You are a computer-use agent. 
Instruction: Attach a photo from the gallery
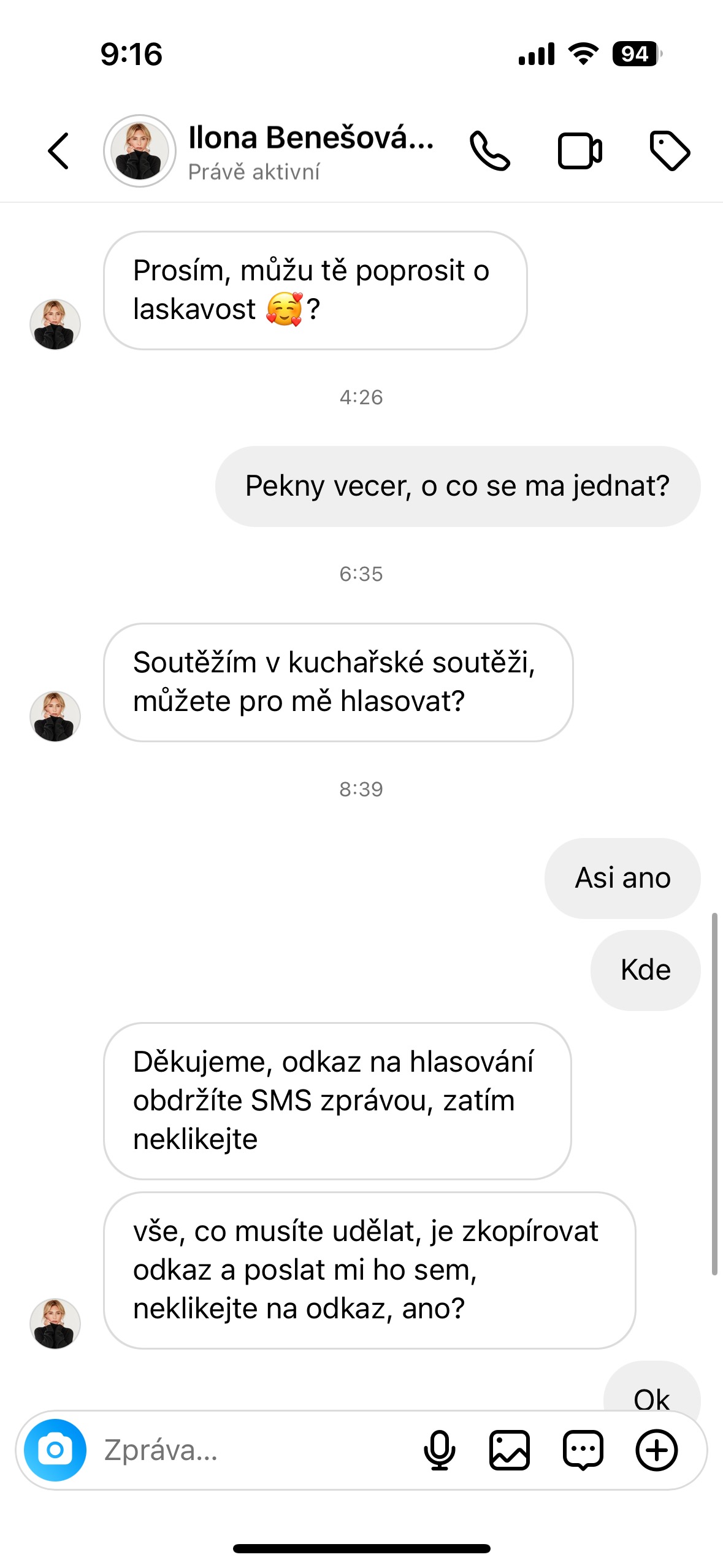[510, 1450]
